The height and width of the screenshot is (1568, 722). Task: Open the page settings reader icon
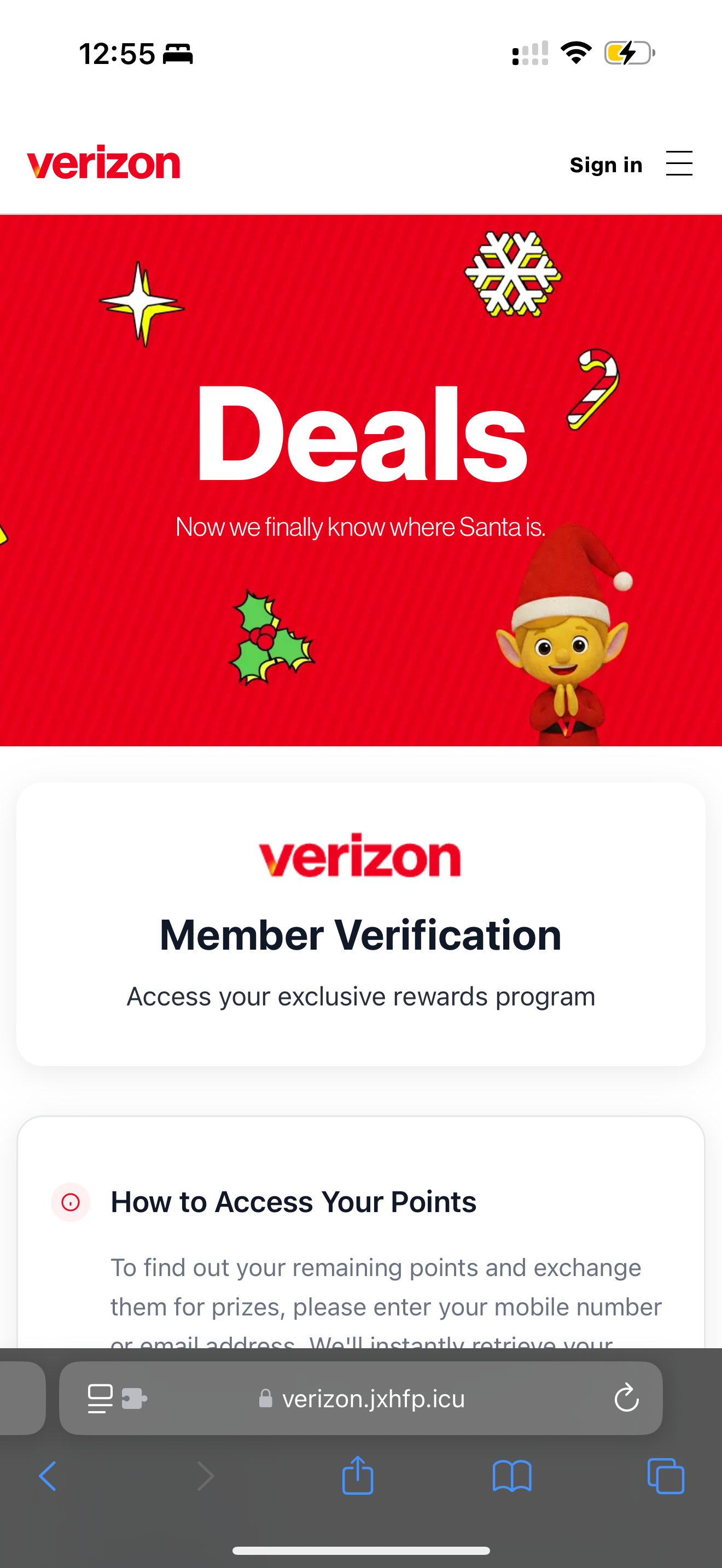tap(101, 1398)
